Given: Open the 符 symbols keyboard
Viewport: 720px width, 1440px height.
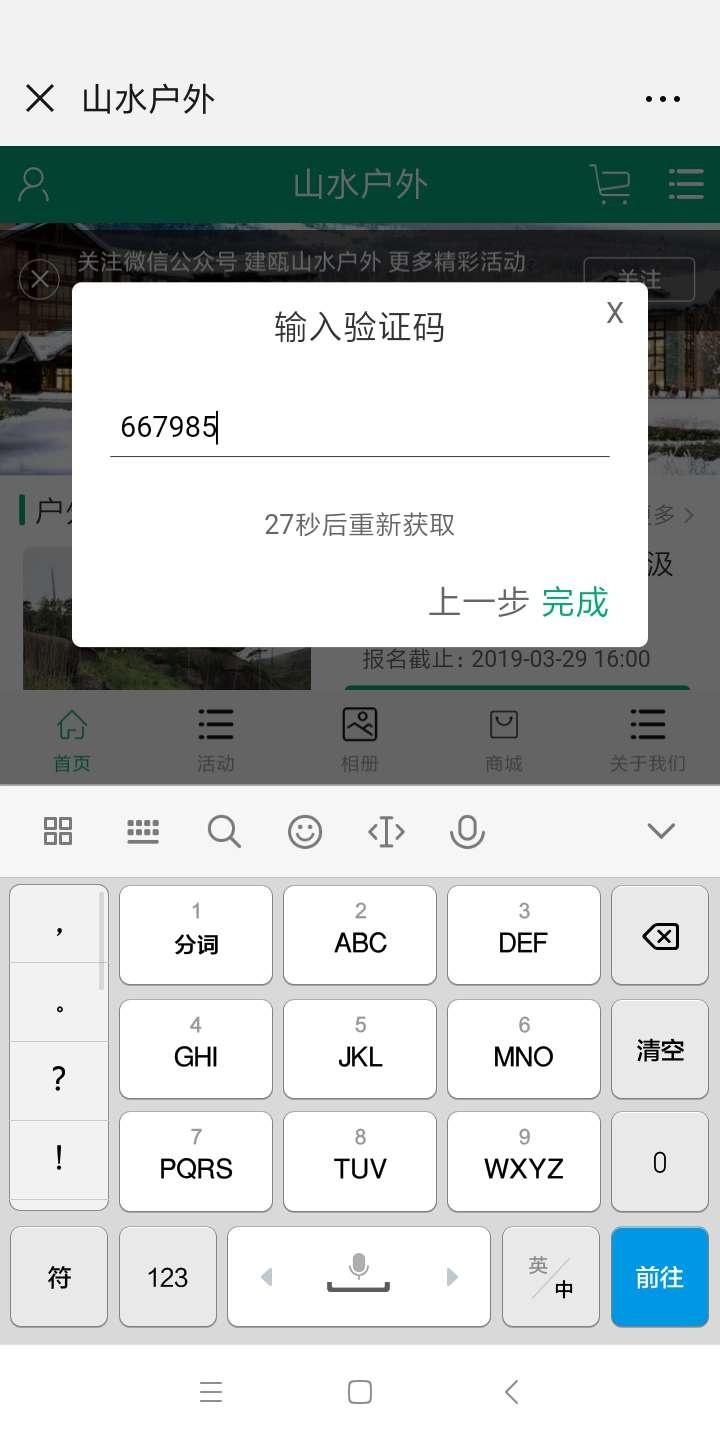Looking at the screenshot, I should click(x=59, y=1277).
